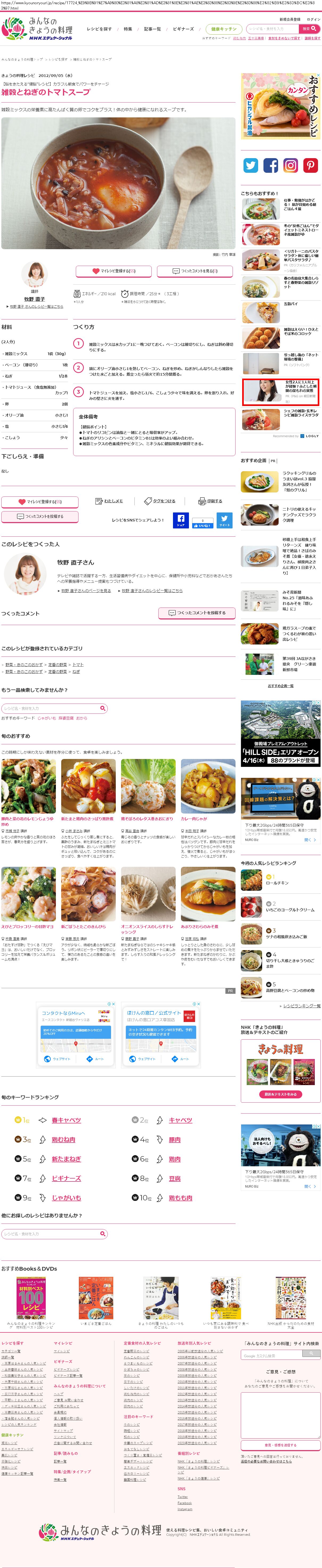Register recipe with マイレシピ登録する below photo
Image resolution: width=322 pixels, height=1568 pixels.
tap(114, 271)
